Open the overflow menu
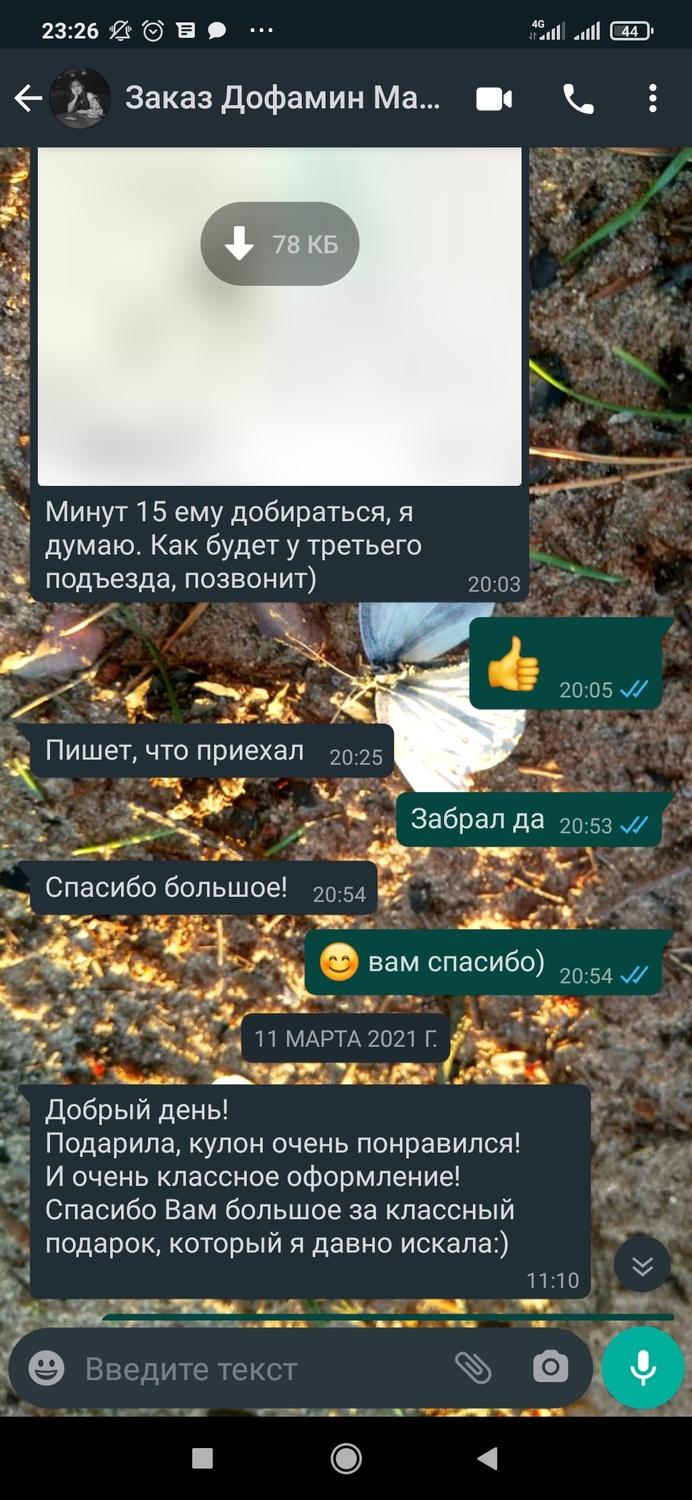692x1500 pixels. (x=652, y=98)
